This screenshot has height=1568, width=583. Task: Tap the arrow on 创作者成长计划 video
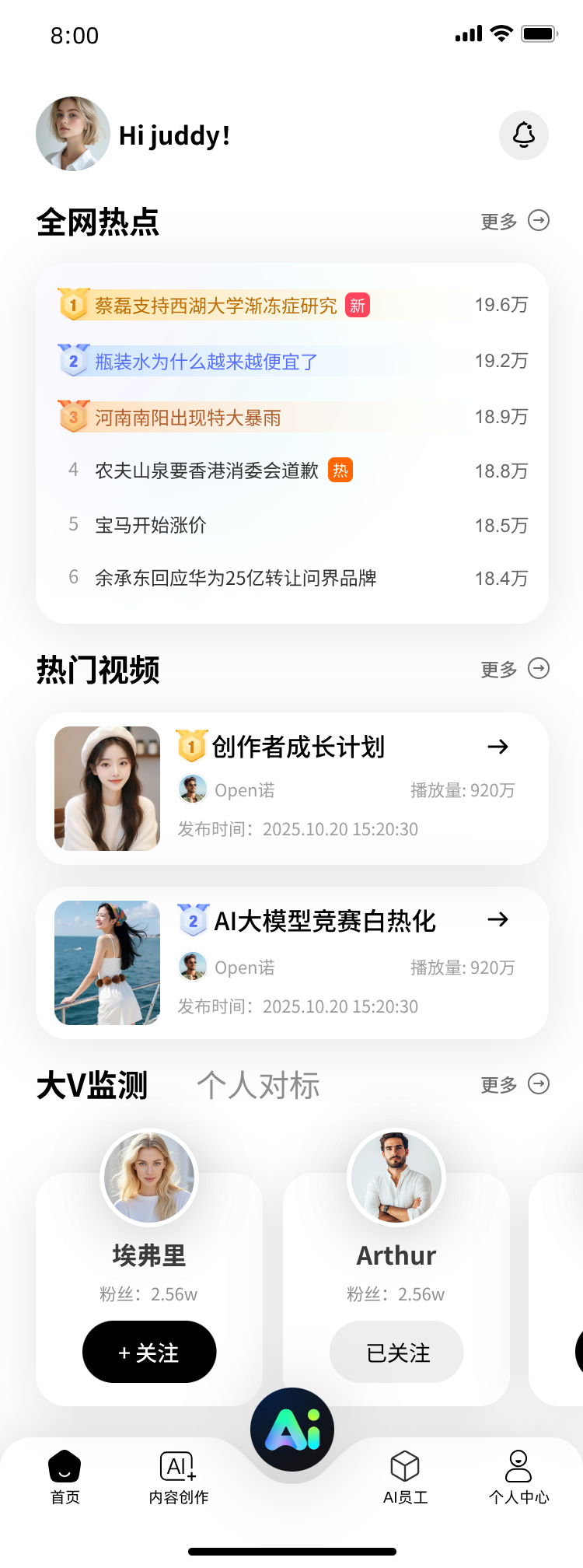499,747
